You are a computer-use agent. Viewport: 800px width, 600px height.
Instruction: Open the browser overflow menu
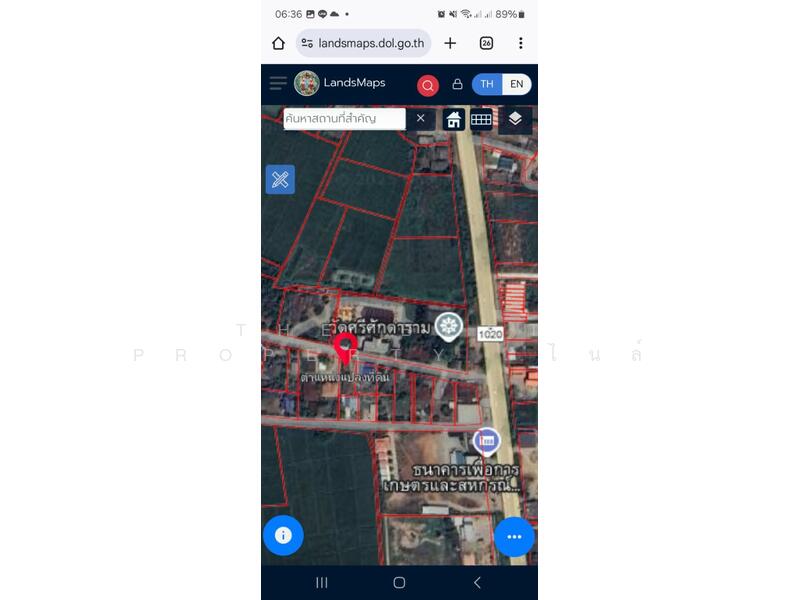(520, 43)
